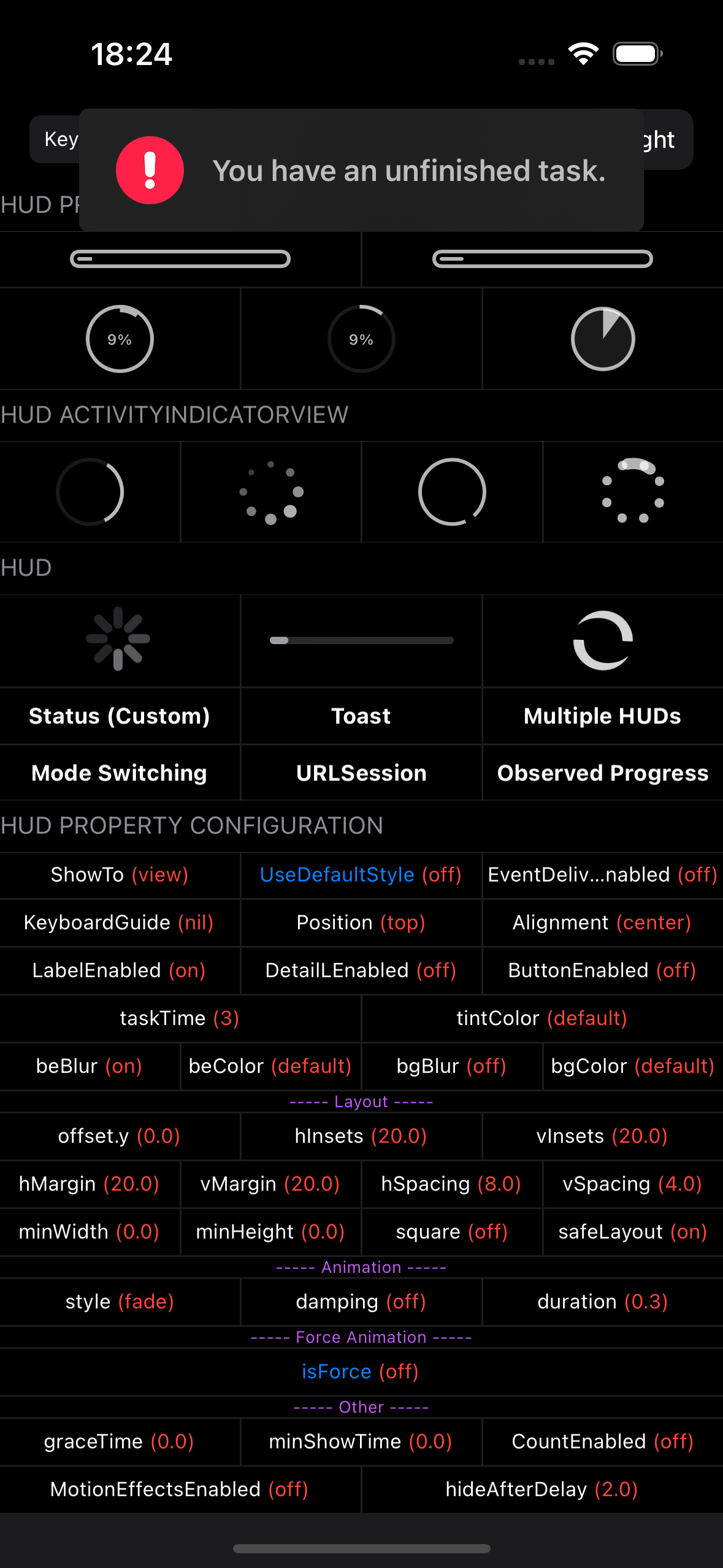The image size is (723, 1568).
Task: Toggle the safeLayout option
Action: 632,1232
